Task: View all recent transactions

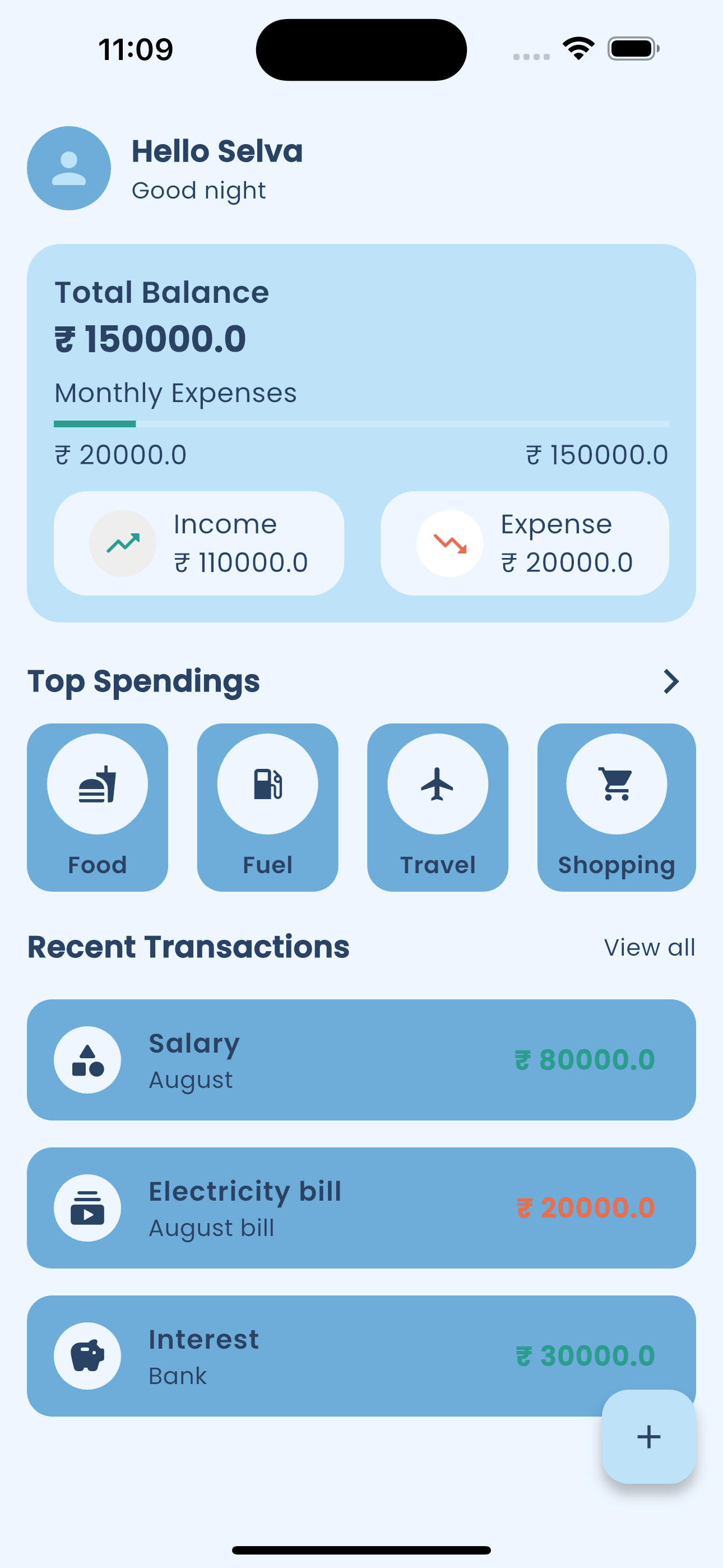Action: 649,947
